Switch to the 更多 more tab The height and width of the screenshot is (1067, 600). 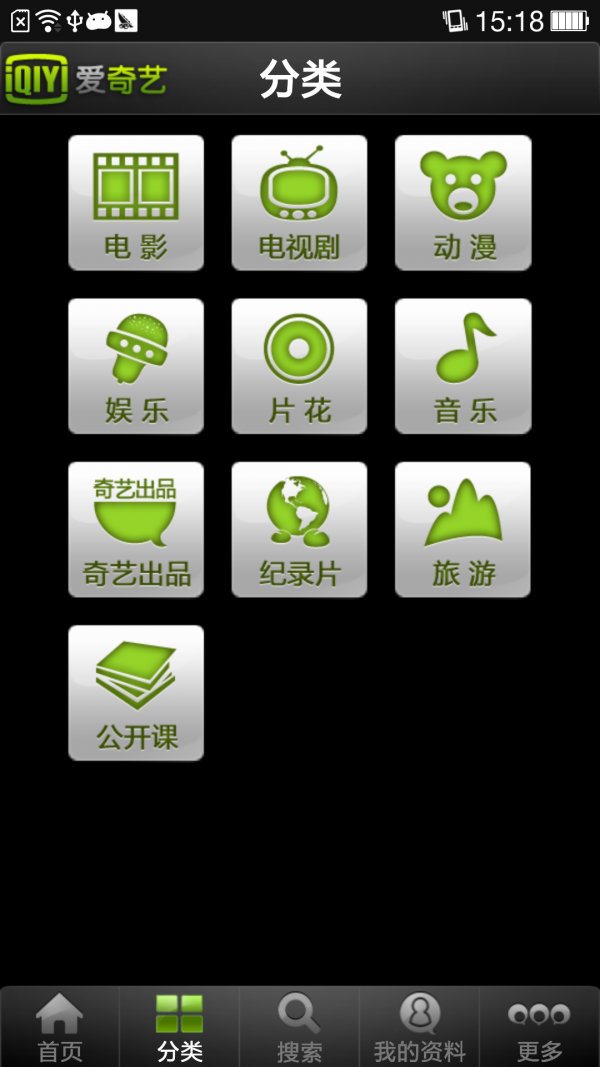540,1027
